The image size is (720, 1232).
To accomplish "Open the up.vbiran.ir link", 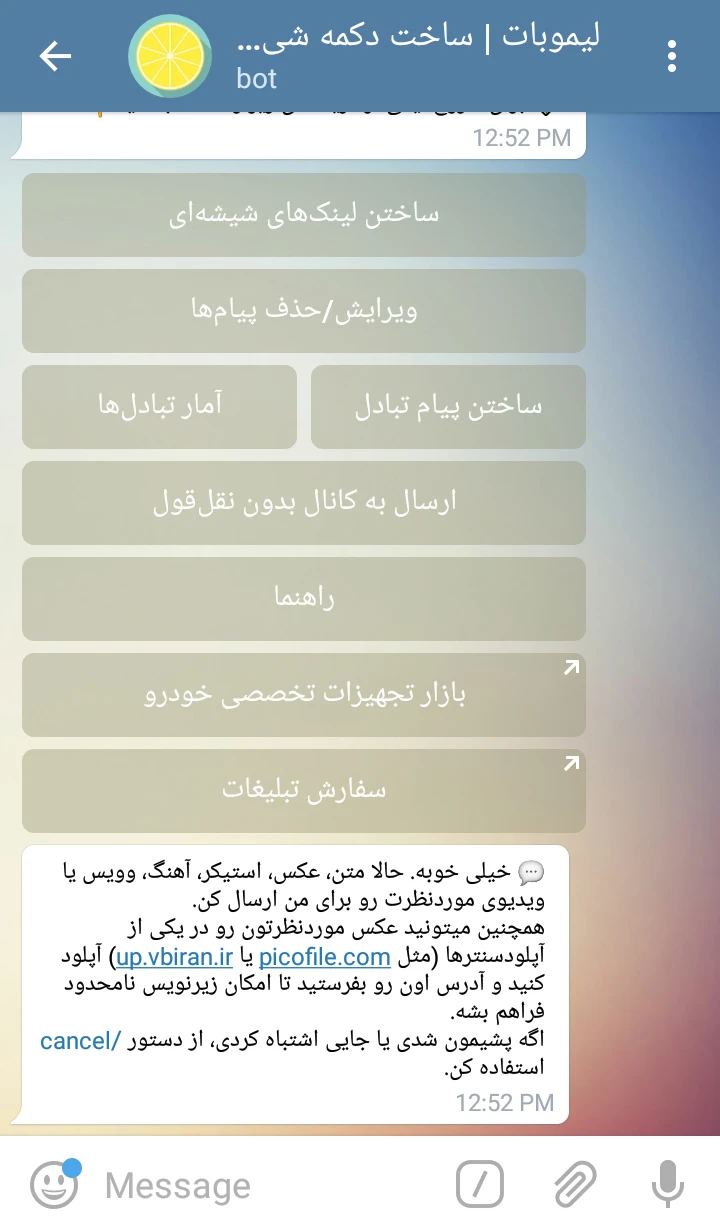I will pos(175,957).
